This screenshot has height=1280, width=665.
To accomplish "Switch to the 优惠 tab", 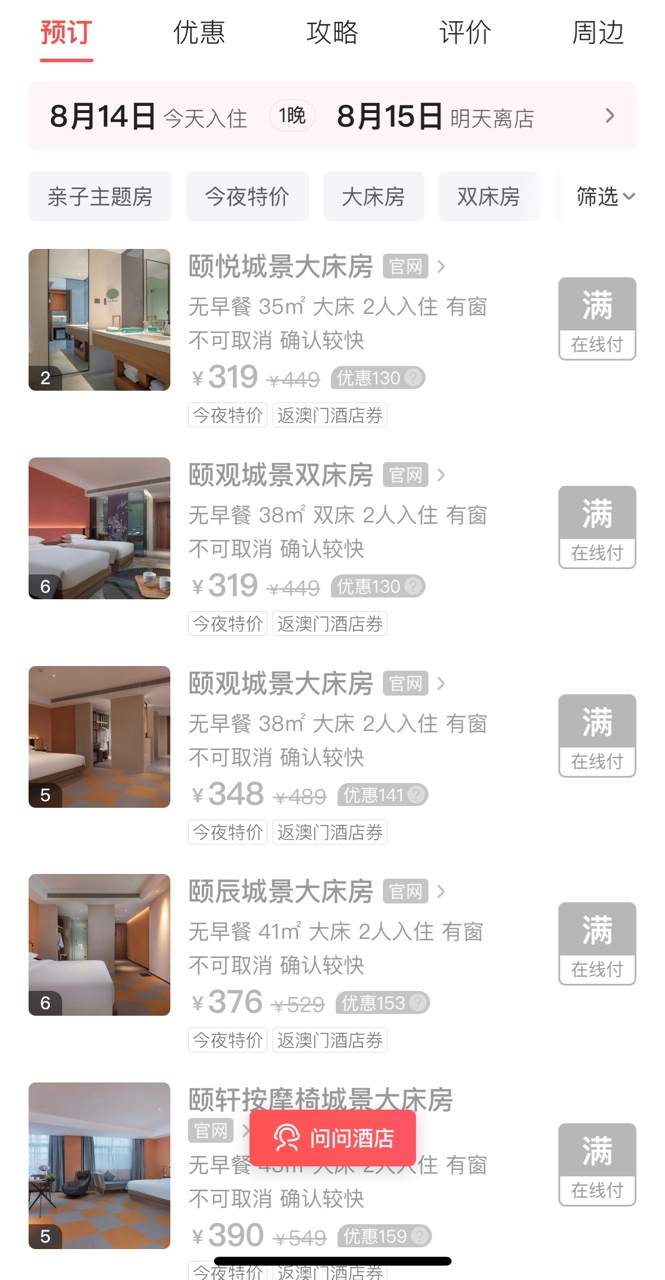I will tap(199, 32).
